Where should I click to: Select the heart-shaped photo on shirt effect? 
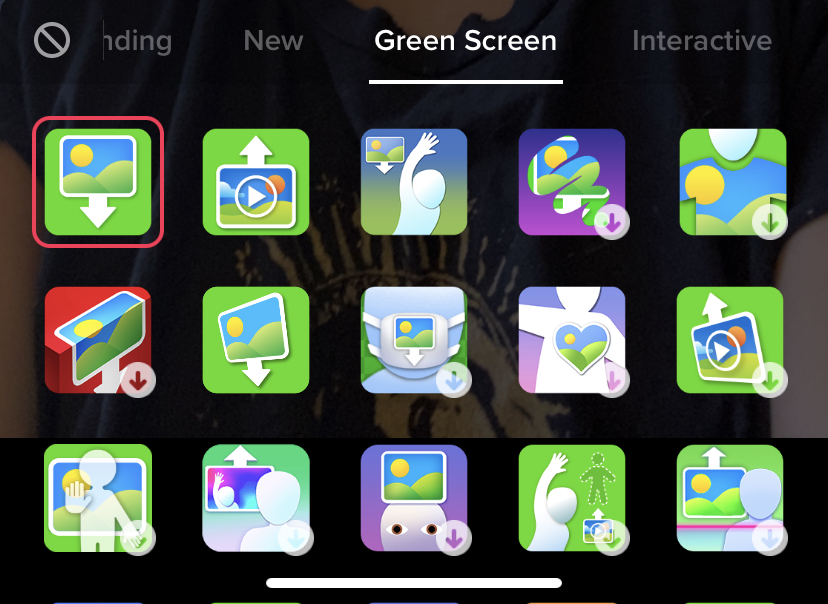coord(572,340)
